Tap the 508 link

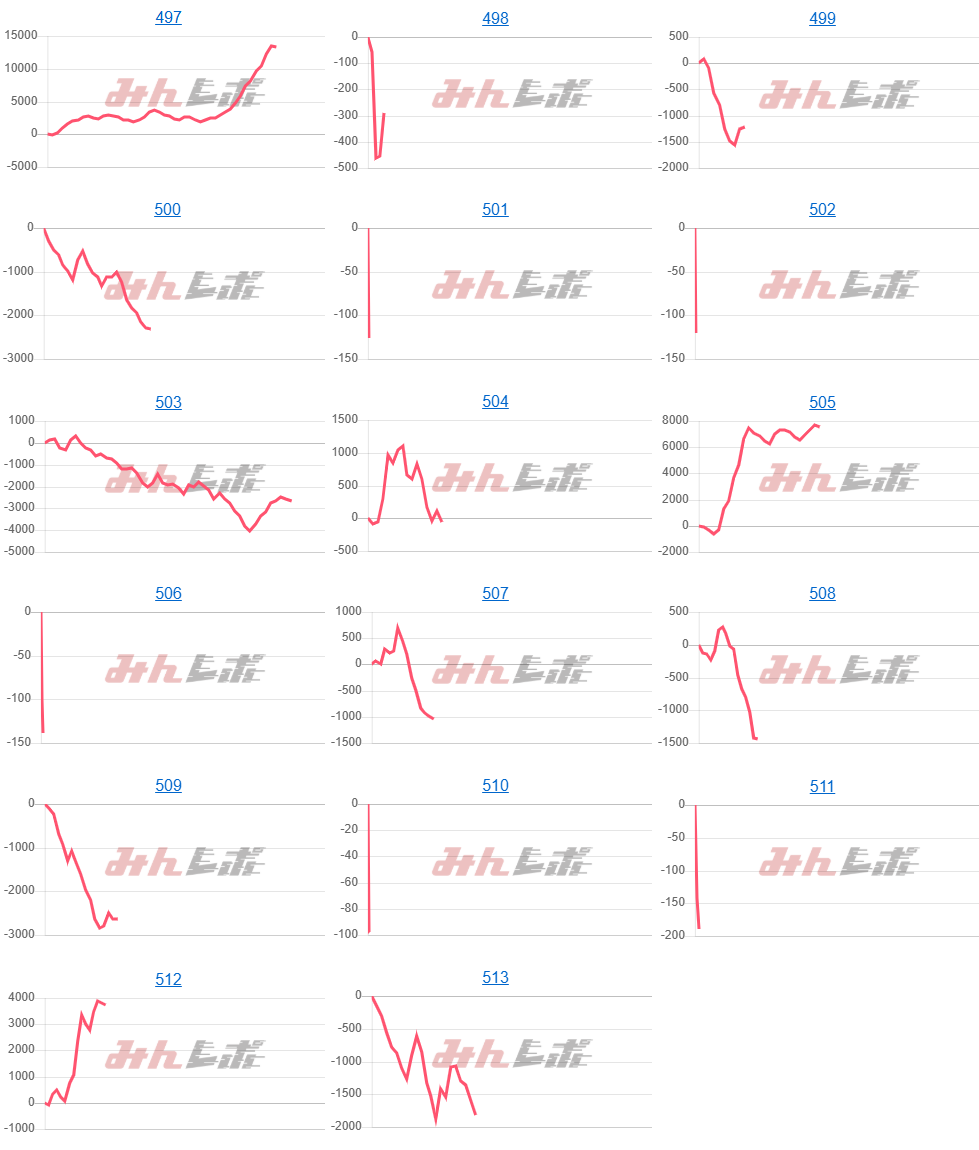pyautogui.click(x=822, y=594)
